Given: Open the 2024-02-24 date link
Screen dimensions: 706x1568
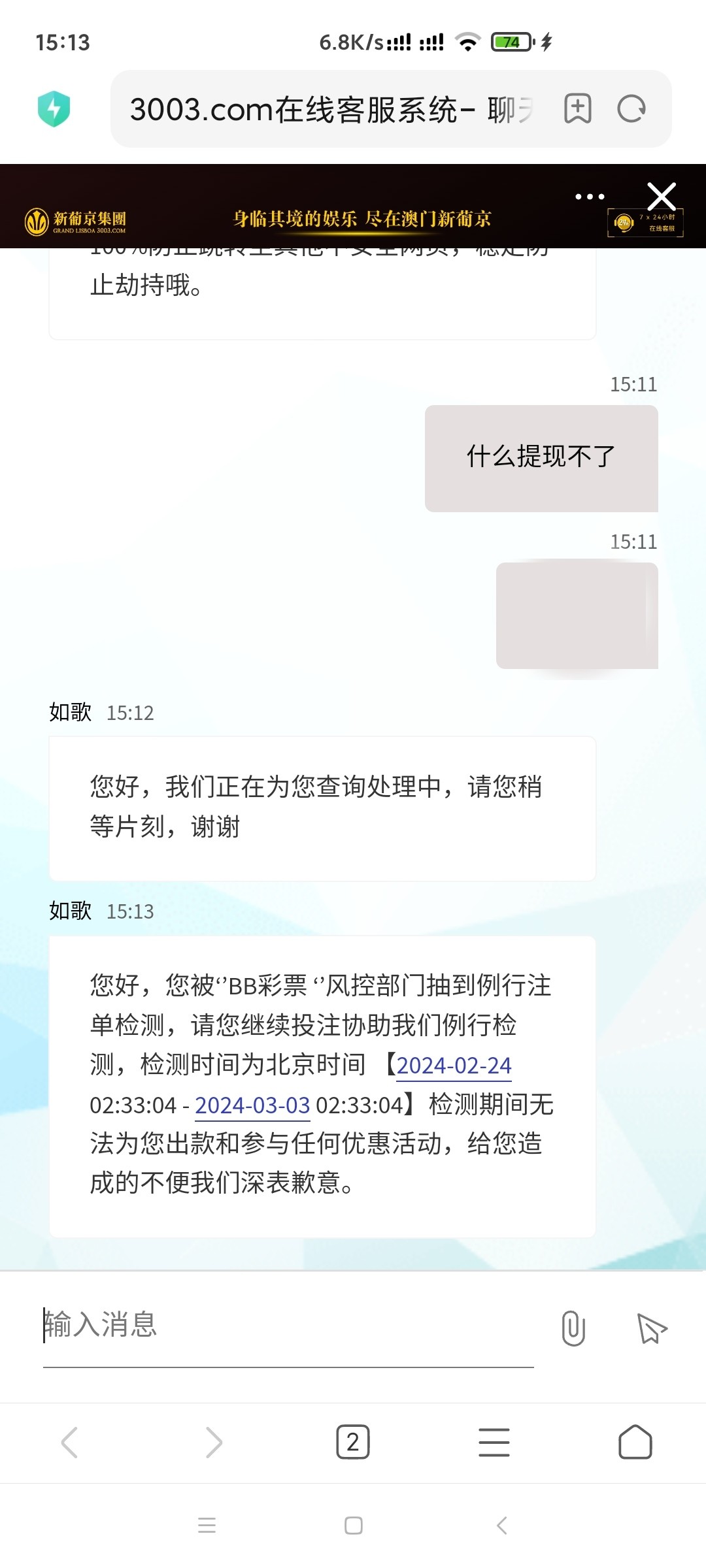Looking at the screenshot, I should (454, 1066).
